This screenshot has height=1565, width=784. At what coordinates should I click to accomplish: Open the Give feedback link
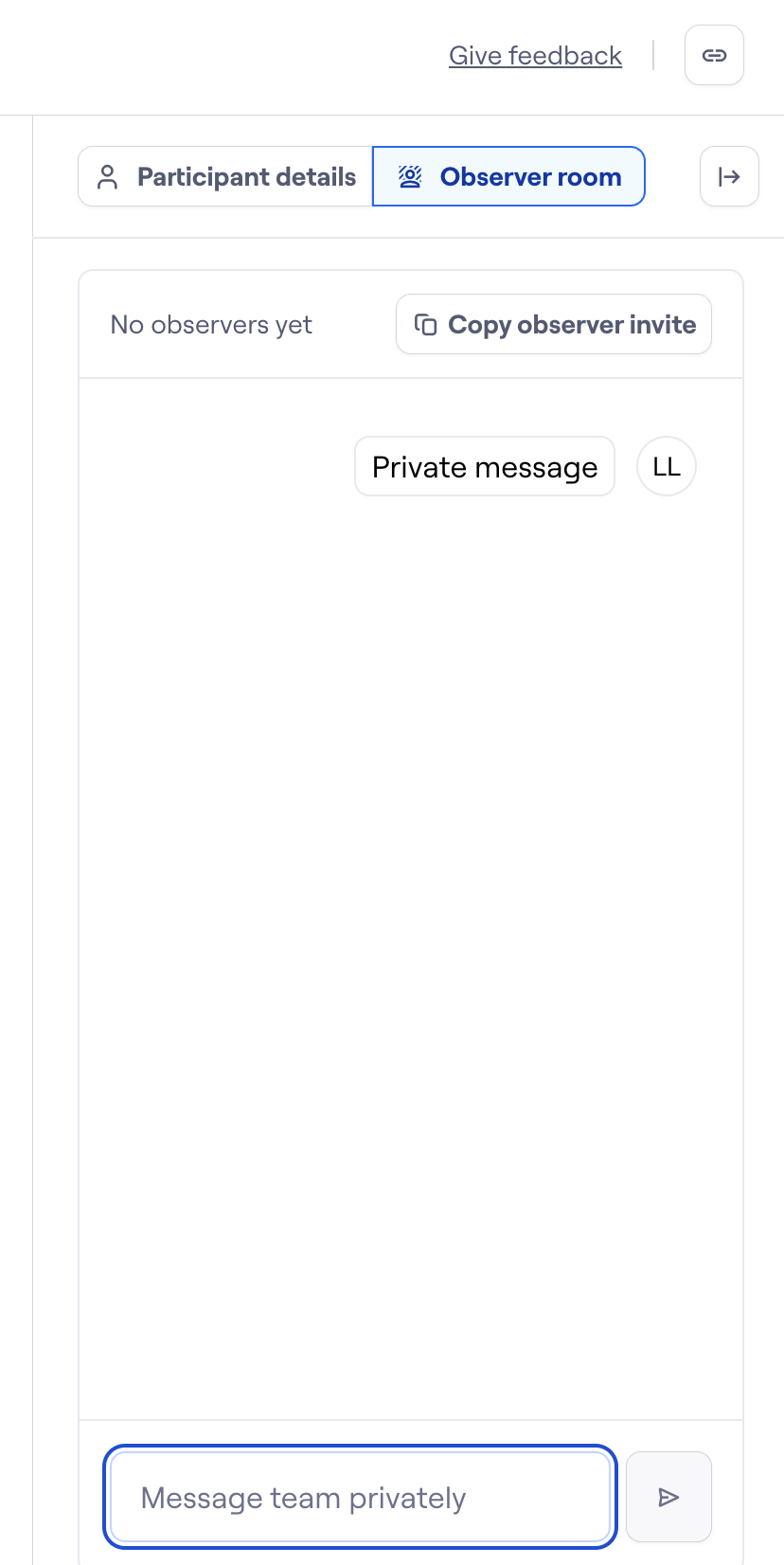click(x=535, y=56)
